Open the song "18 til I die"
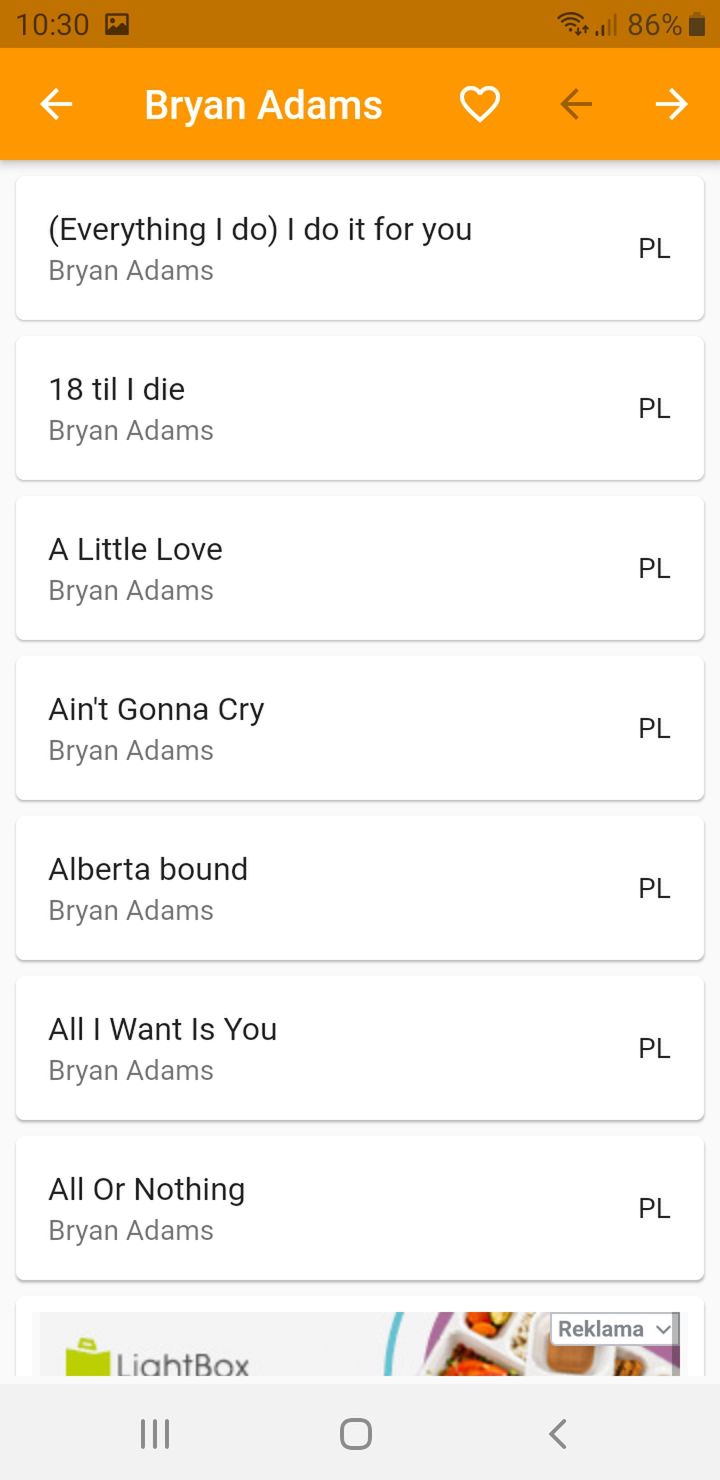 (x=360, y=408)
